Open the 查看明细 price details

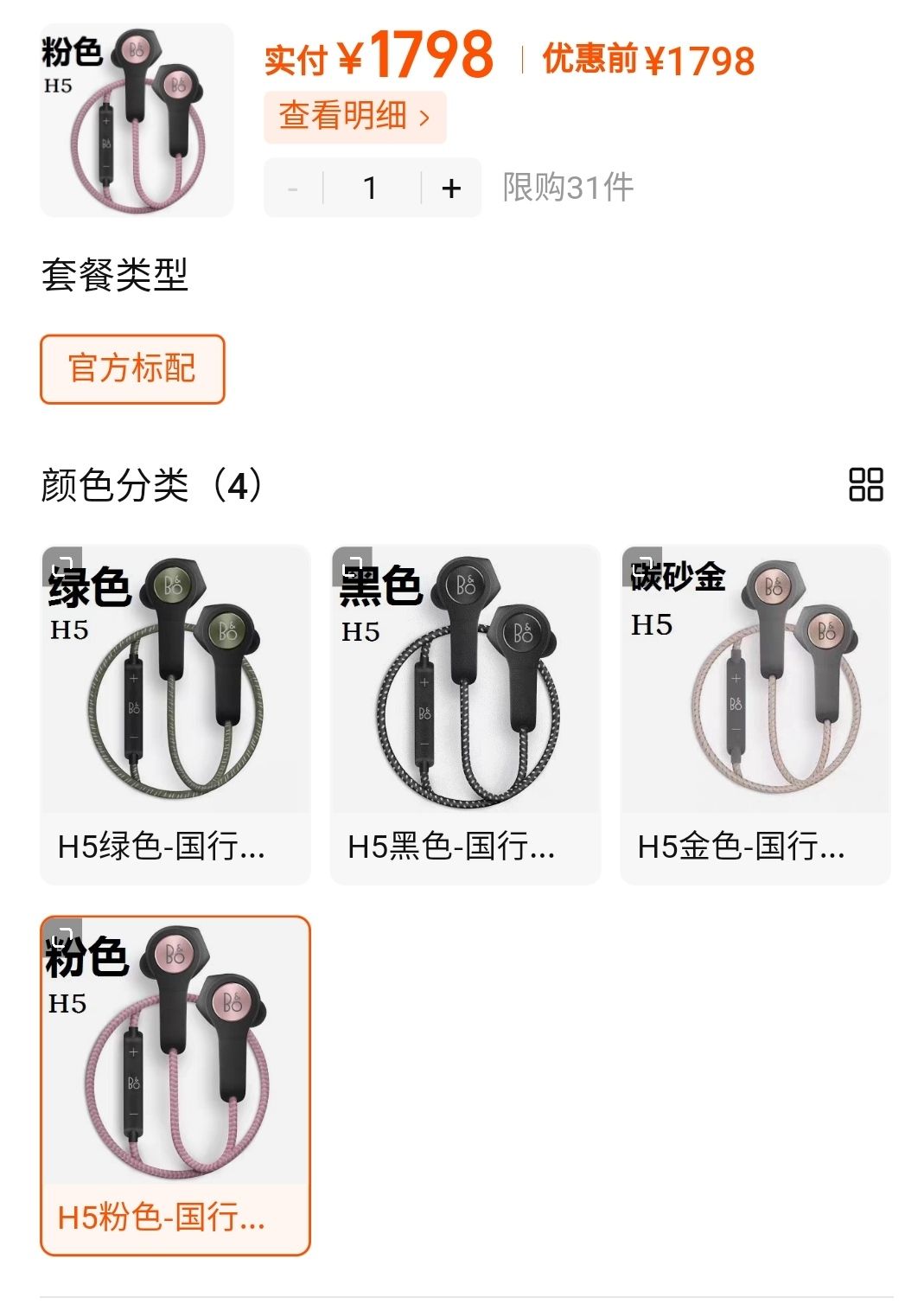[x=354, y=116]
